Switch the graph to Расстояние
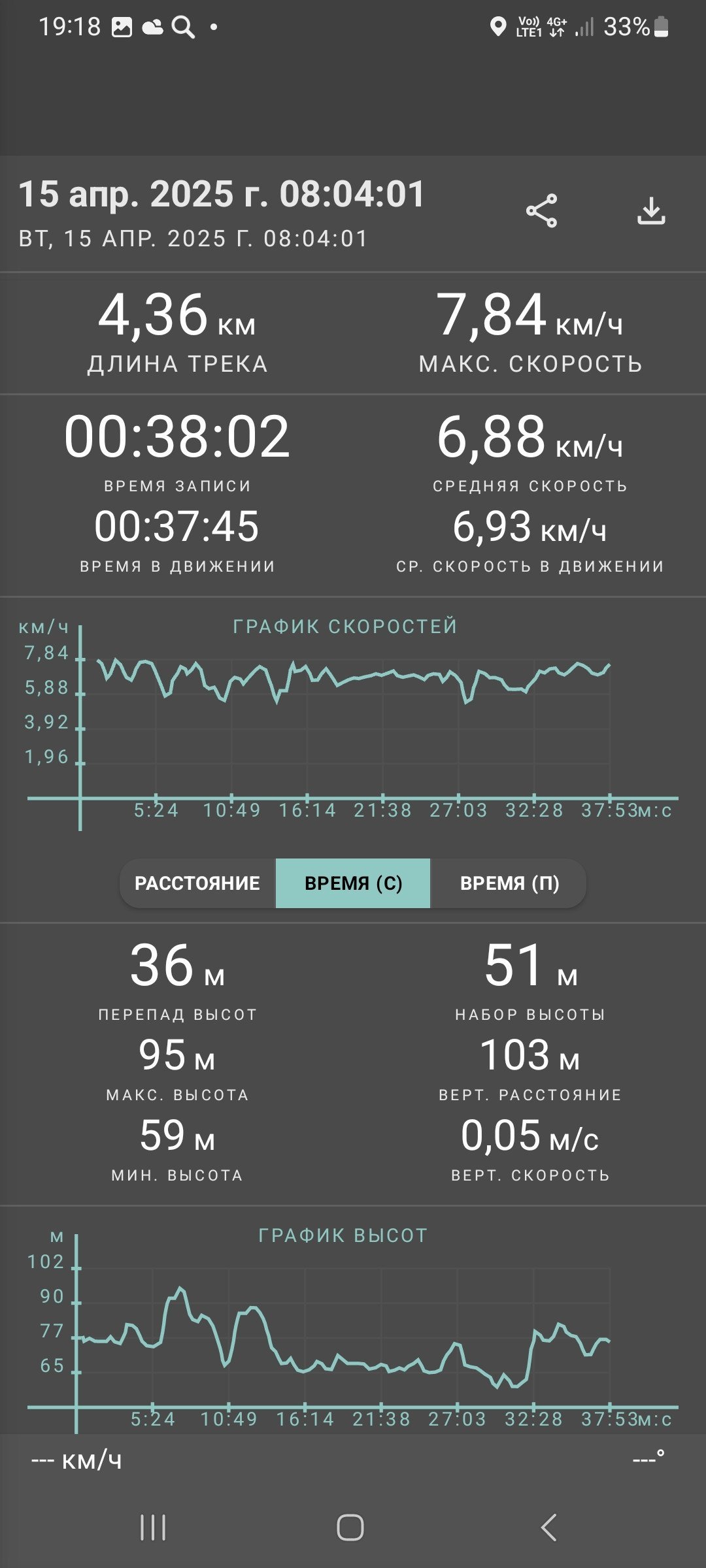Viewport: 706px width, 1568px height. pyautogui.click(x=197, y=883)
